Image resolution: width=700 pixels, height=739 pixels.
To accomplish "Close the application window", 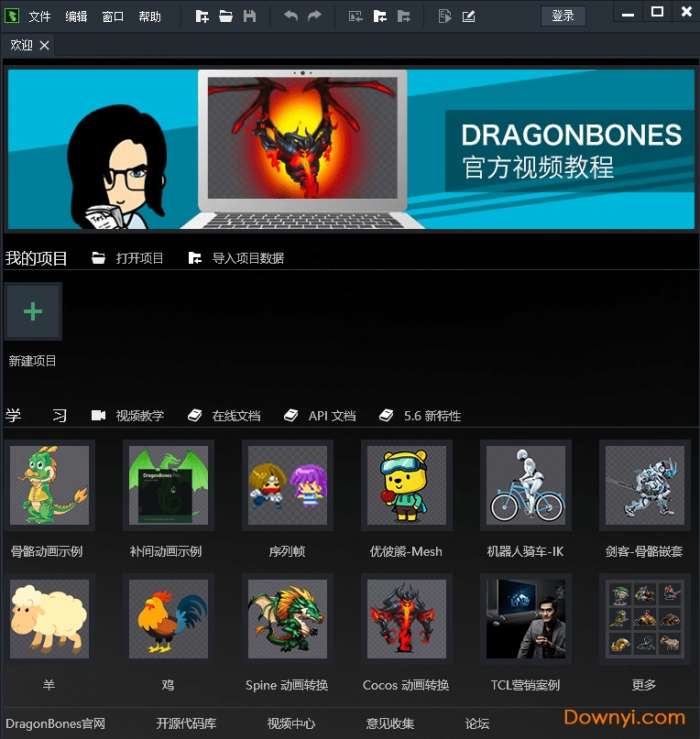I will click(x=685, y=12).
